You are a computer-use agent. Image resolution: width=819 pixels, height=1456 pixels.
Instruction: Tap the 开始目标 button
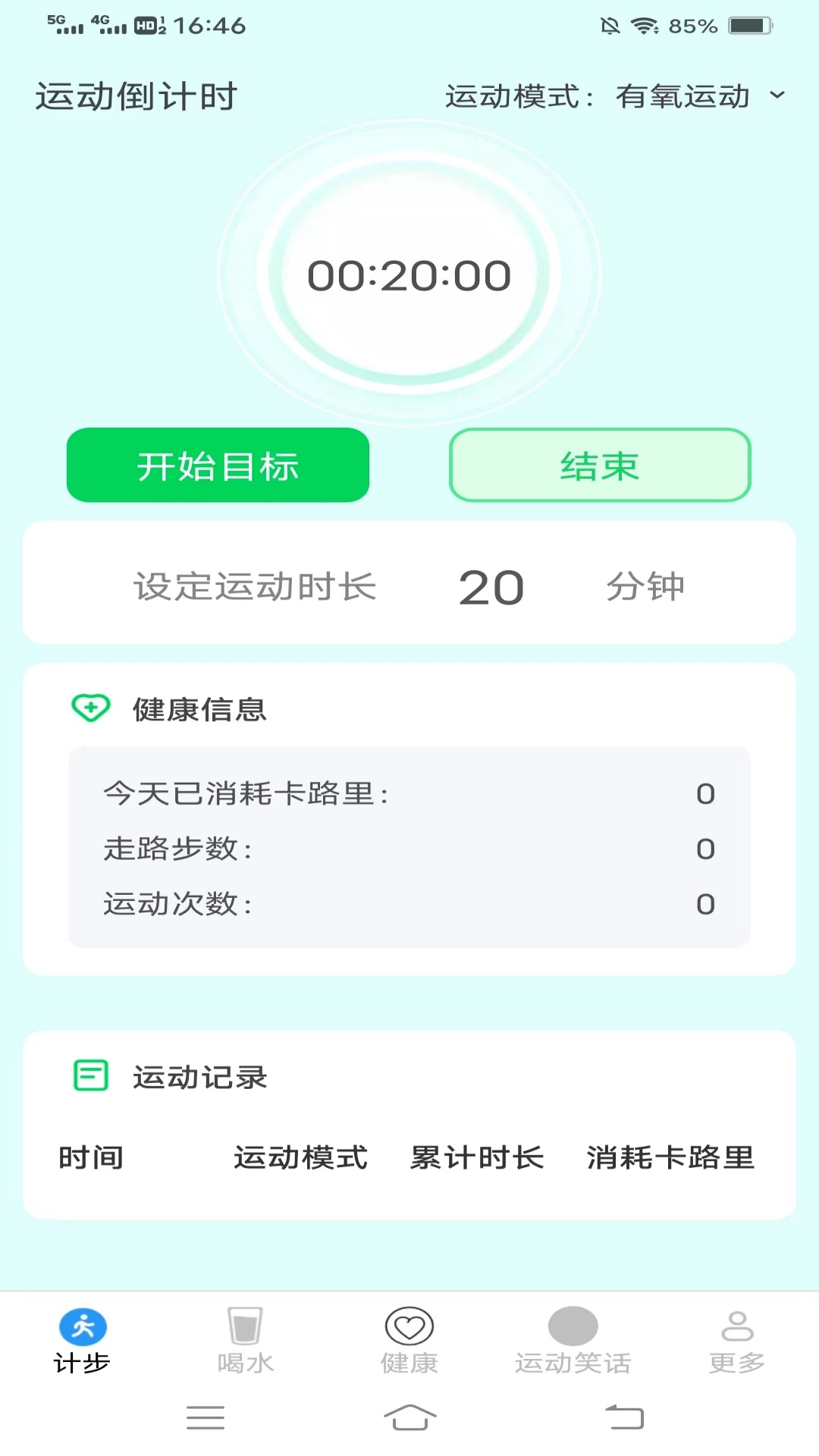(x=218, y=465)
